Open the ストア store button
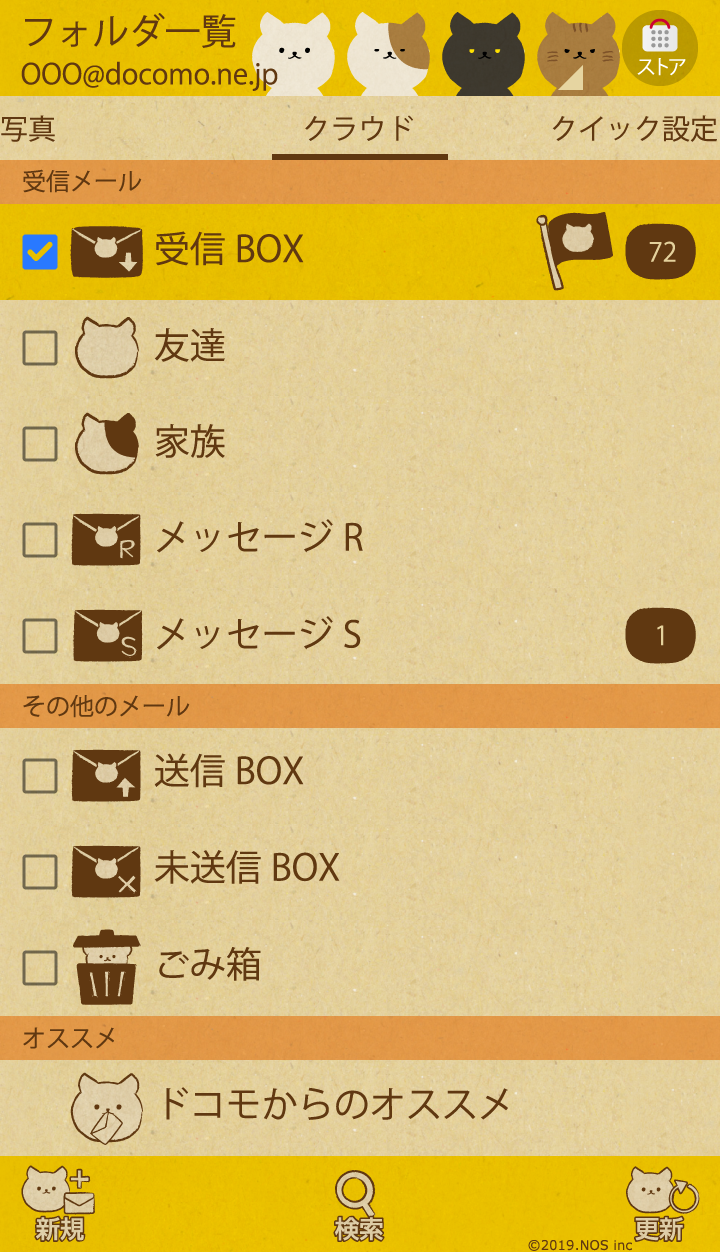The height and width of the screenshot is (1252, 720). click(660, 48)
